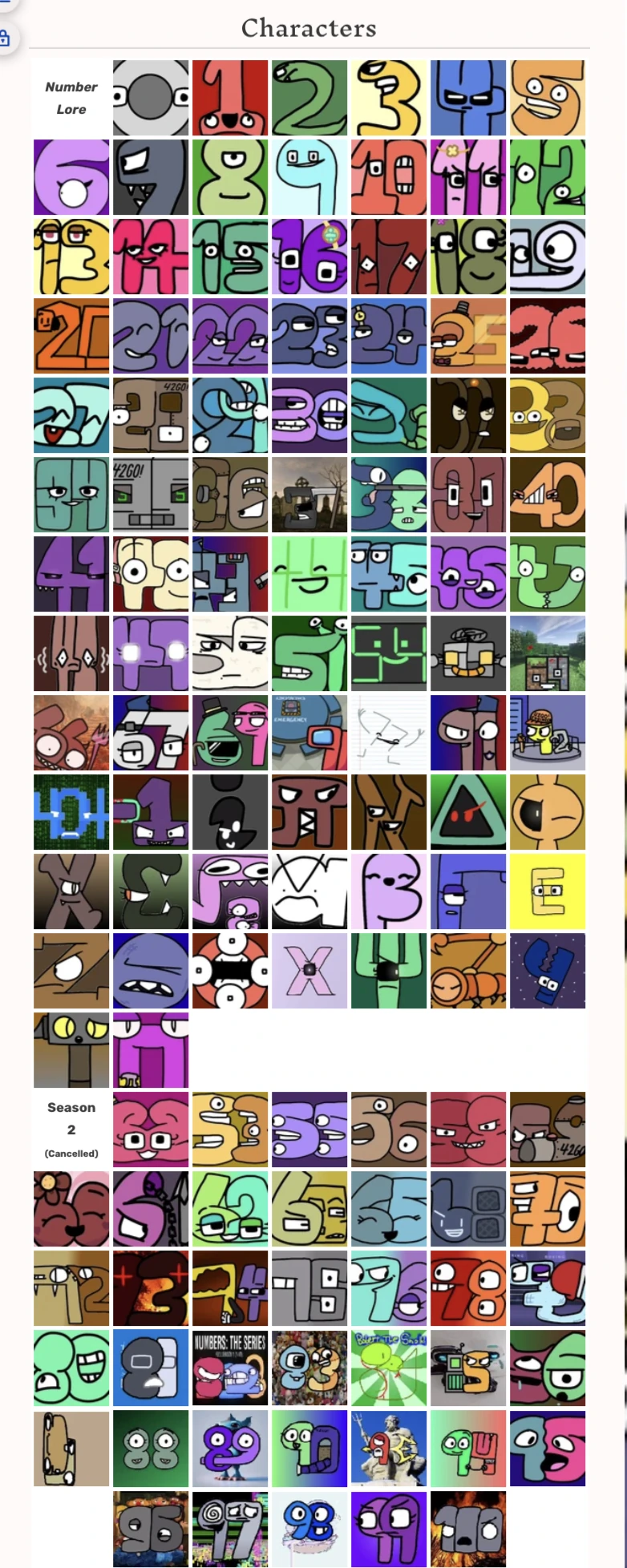The image size is (627, 1568).
Task: Open the gray Number 0 character thumbnail
Action: point(150,97)
